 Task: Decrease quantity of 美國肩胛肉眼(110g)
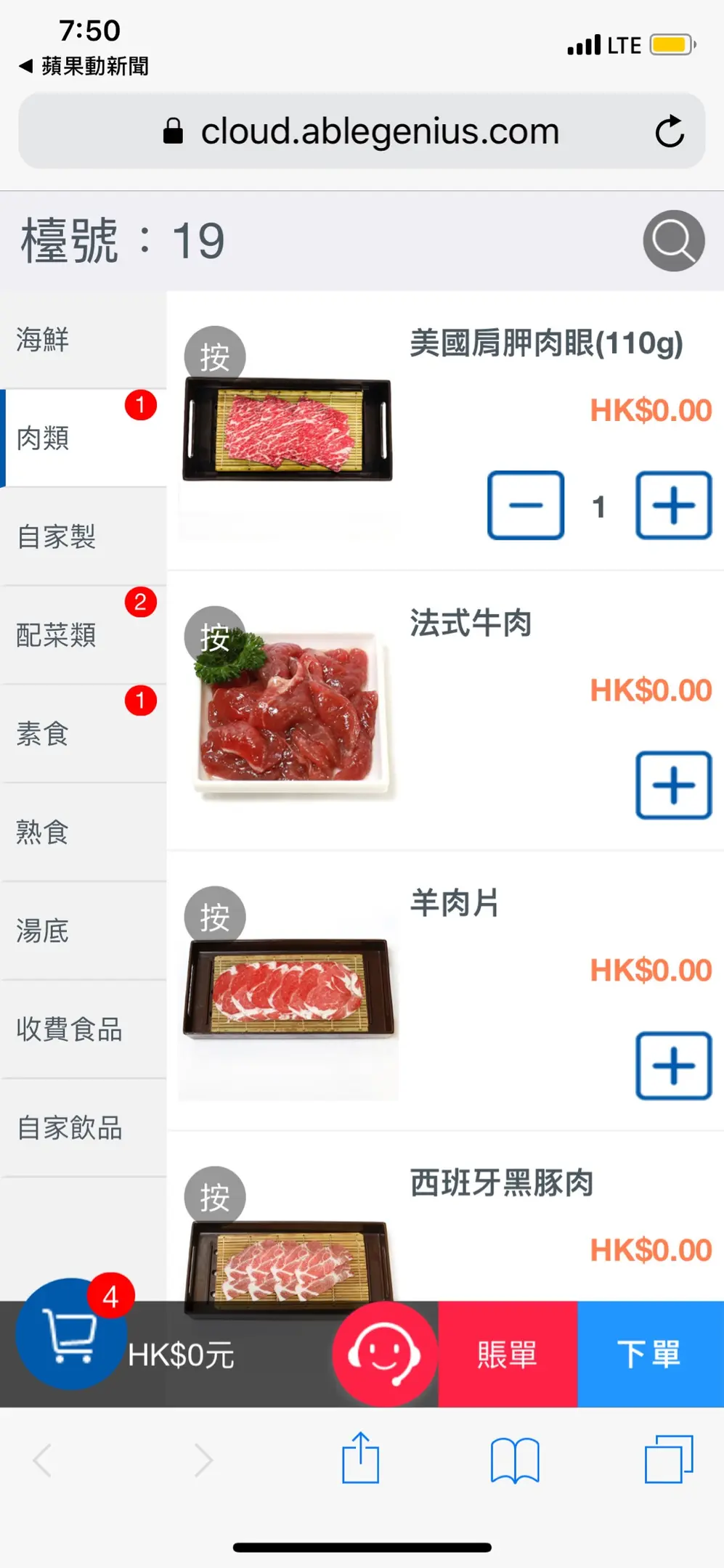[526, 505]
